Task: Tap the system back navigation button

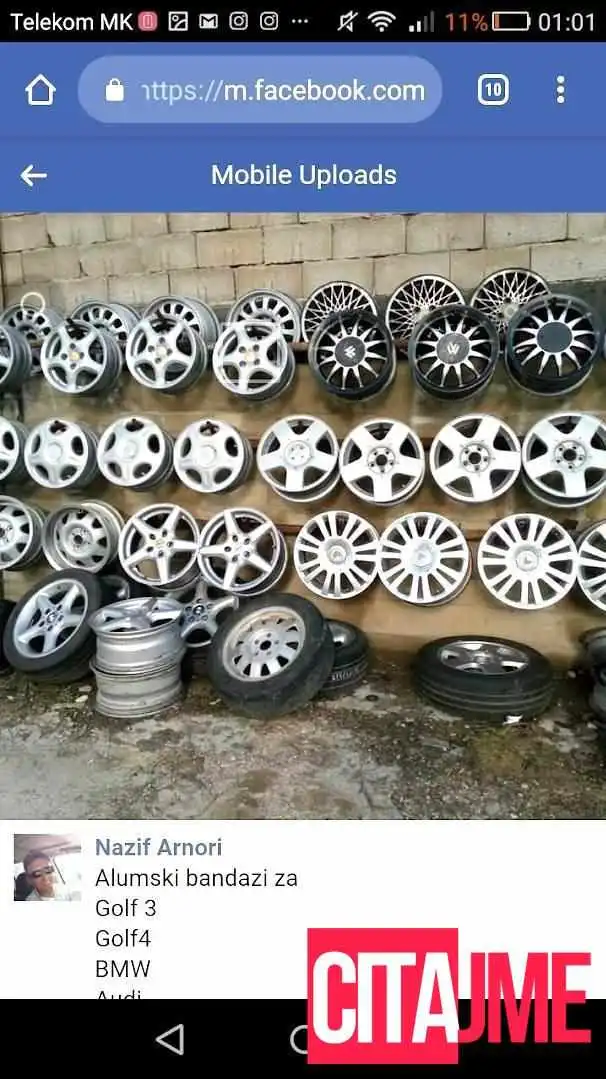Action: coord(171,1039)
